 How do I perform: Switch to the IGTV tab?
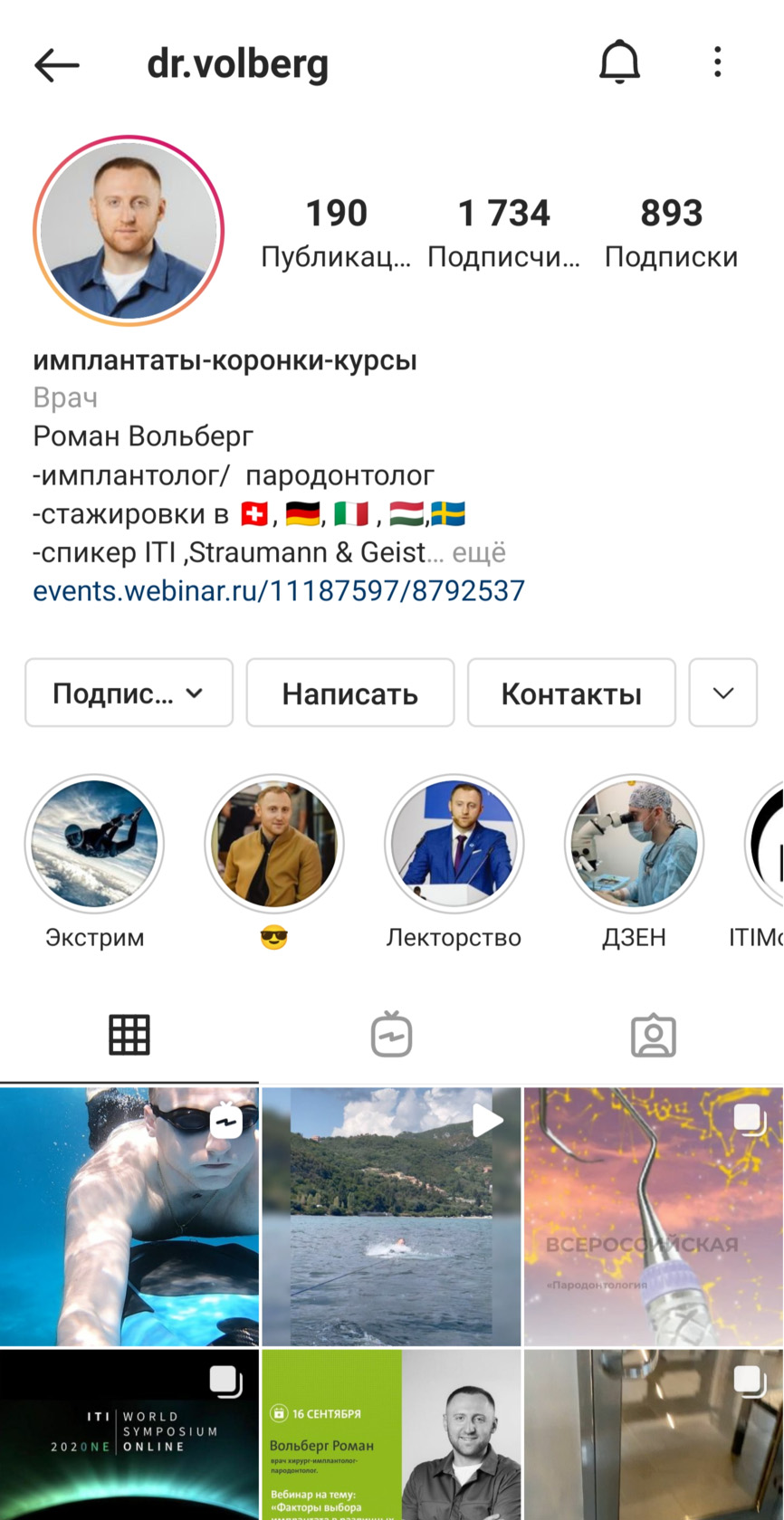point(391,1035)
